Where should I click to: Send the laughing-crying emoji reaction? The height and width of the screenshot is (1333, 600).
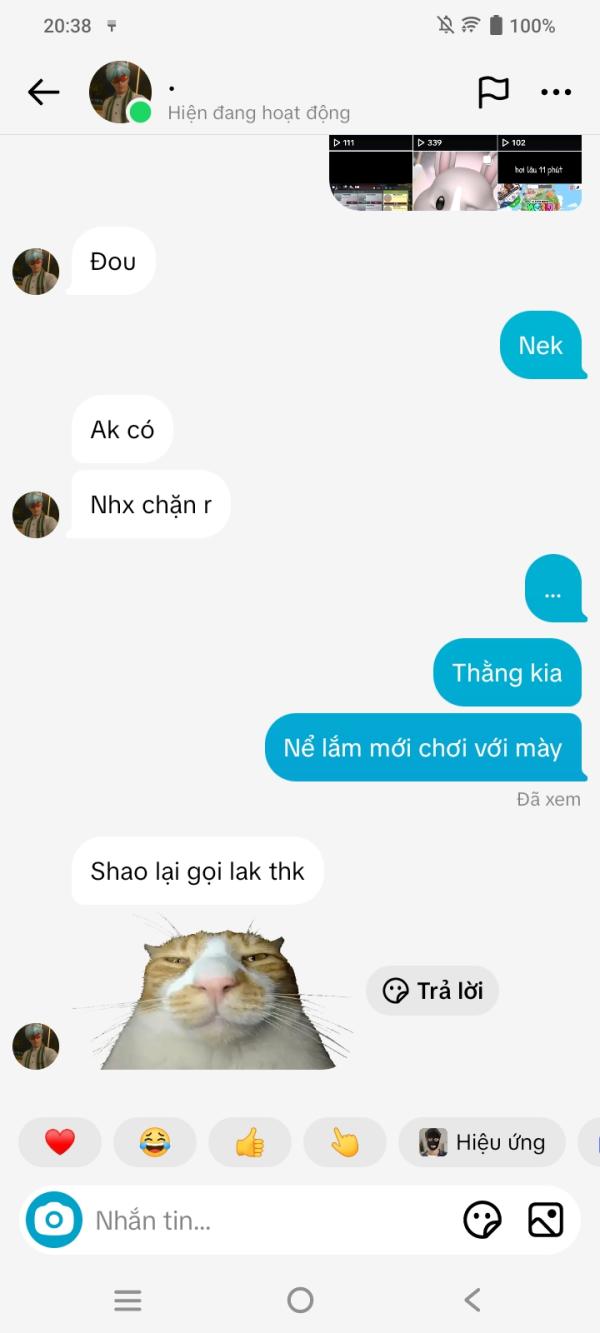pyautogui.click(x=155, y=1142)
